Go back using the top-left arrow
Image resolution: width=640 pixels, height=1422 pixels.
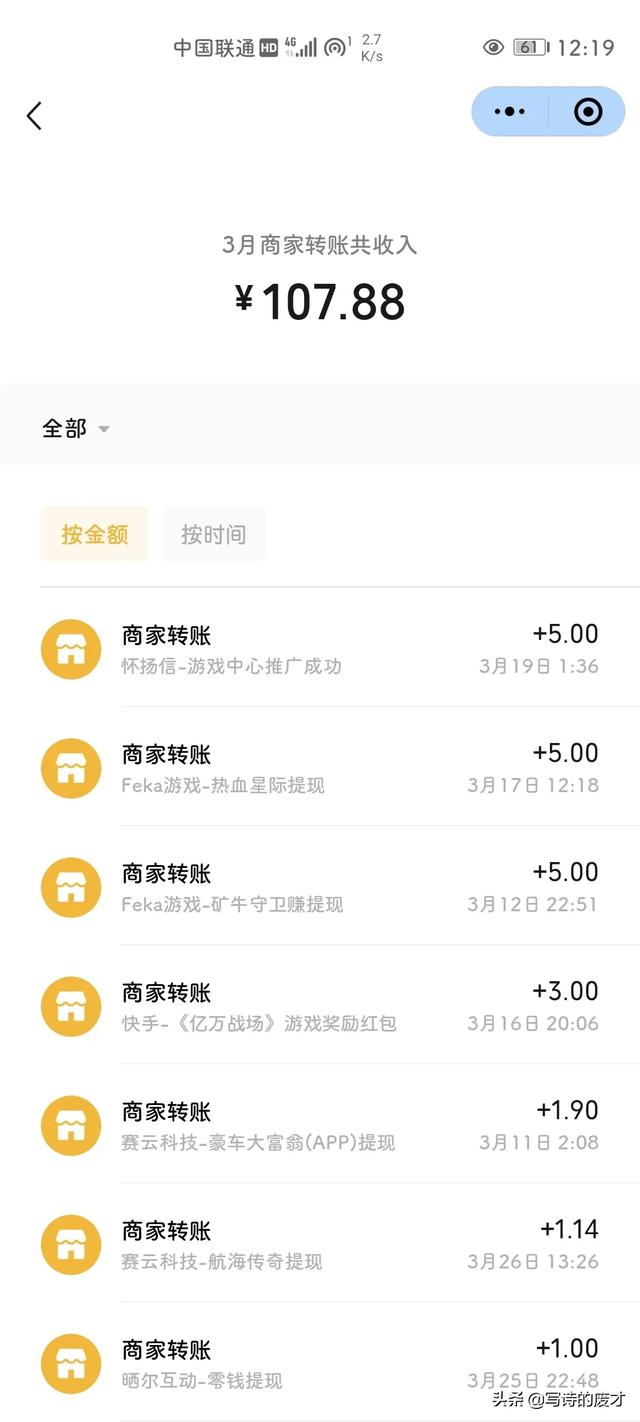[x=35, y=116]
